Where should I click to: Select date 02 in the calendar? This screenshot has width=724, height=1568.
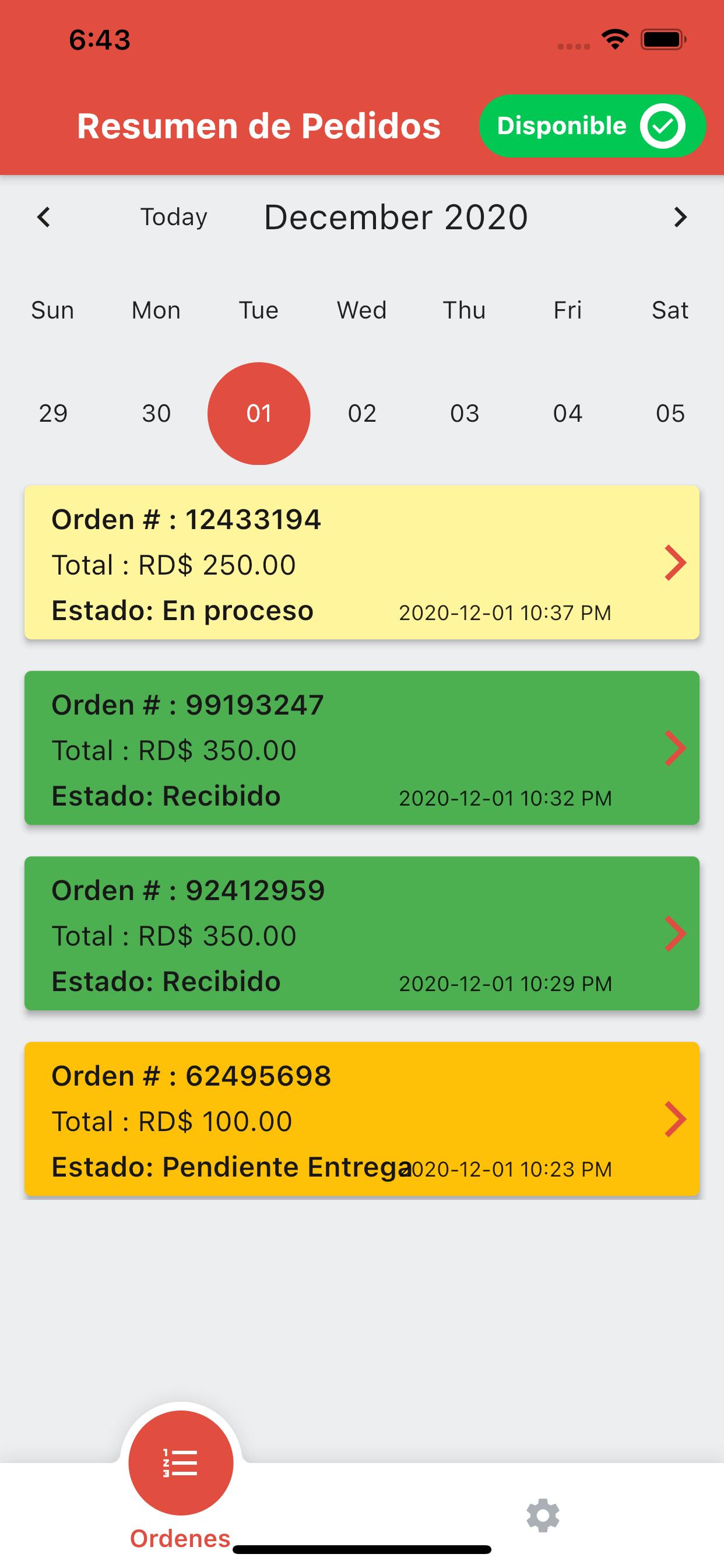[x=362, y=414]
